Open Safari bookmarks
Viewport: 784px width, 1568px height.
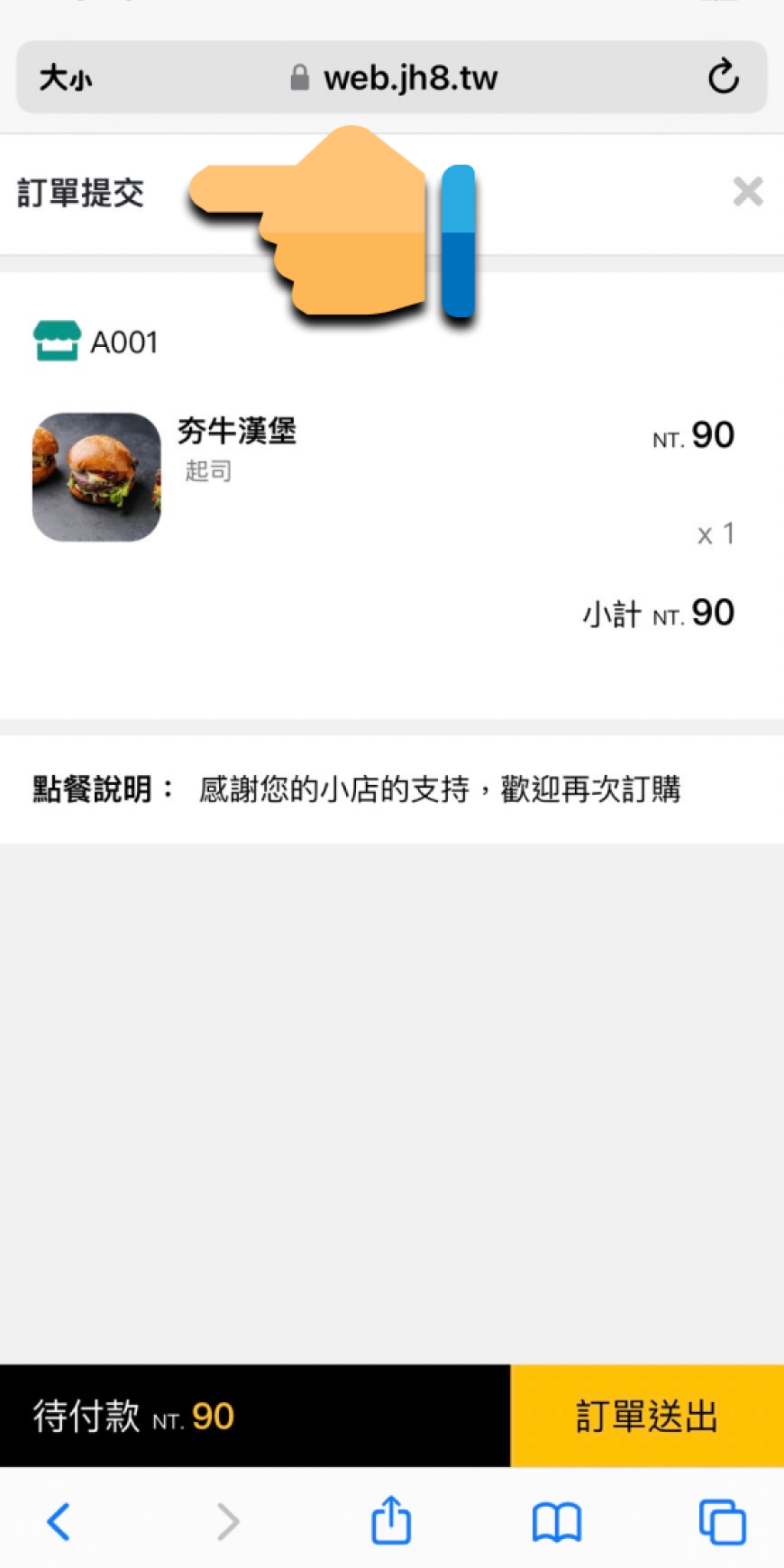pyautogui.click(x=557, y=1523)
